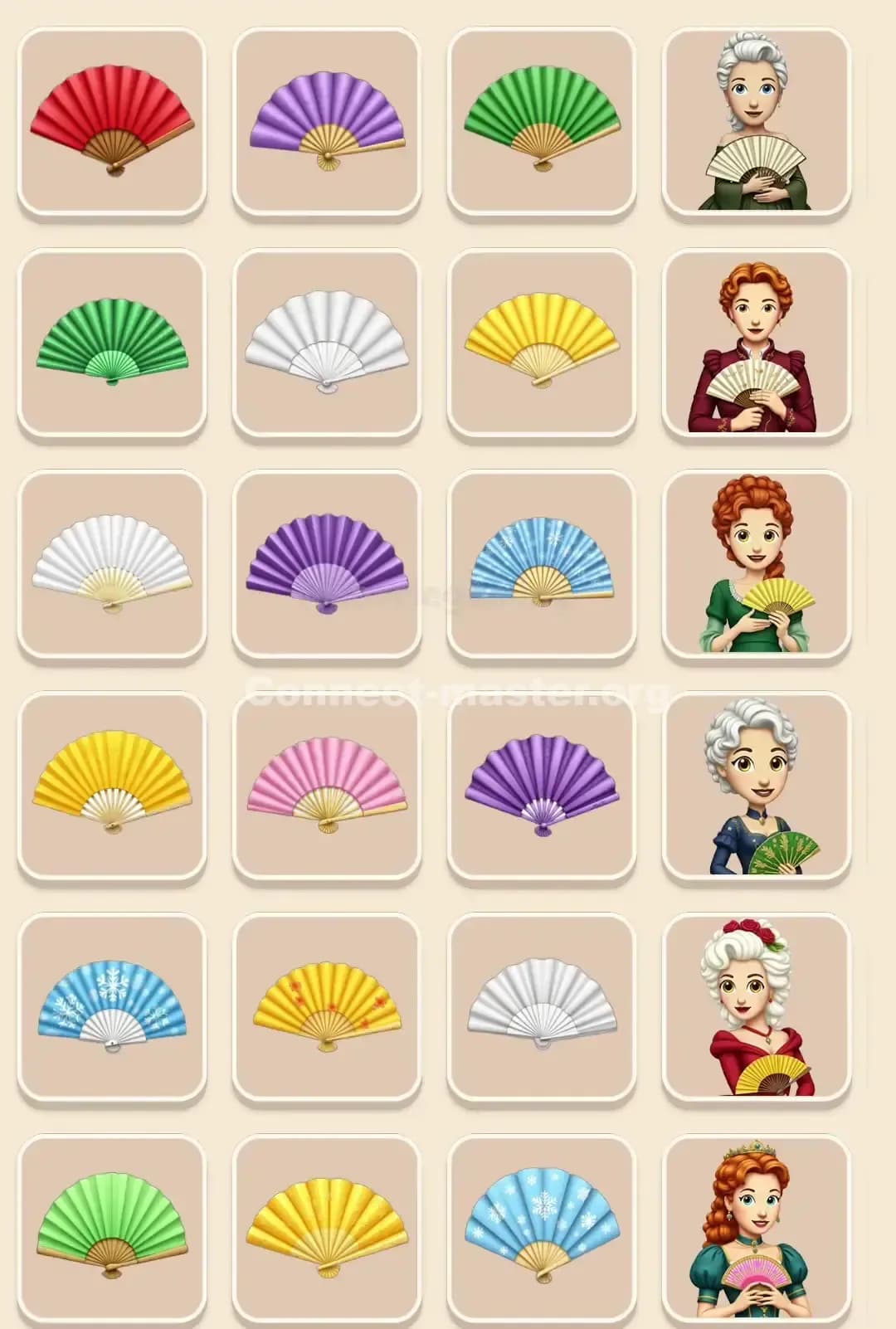Click the plain white fan in the second row
Image resolution: width=896 pixels, height=1329 pixels.
328,344
